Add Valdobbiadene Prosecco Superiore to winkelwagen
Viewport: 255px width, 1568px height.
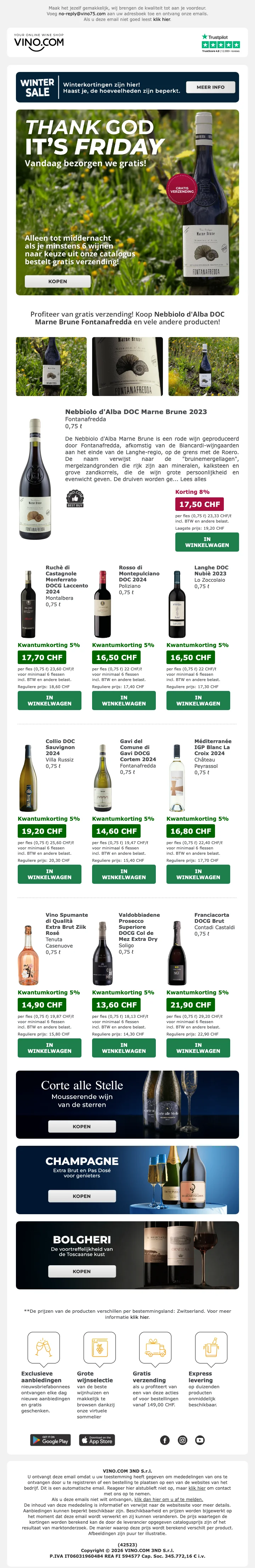tap(124, 1048)
